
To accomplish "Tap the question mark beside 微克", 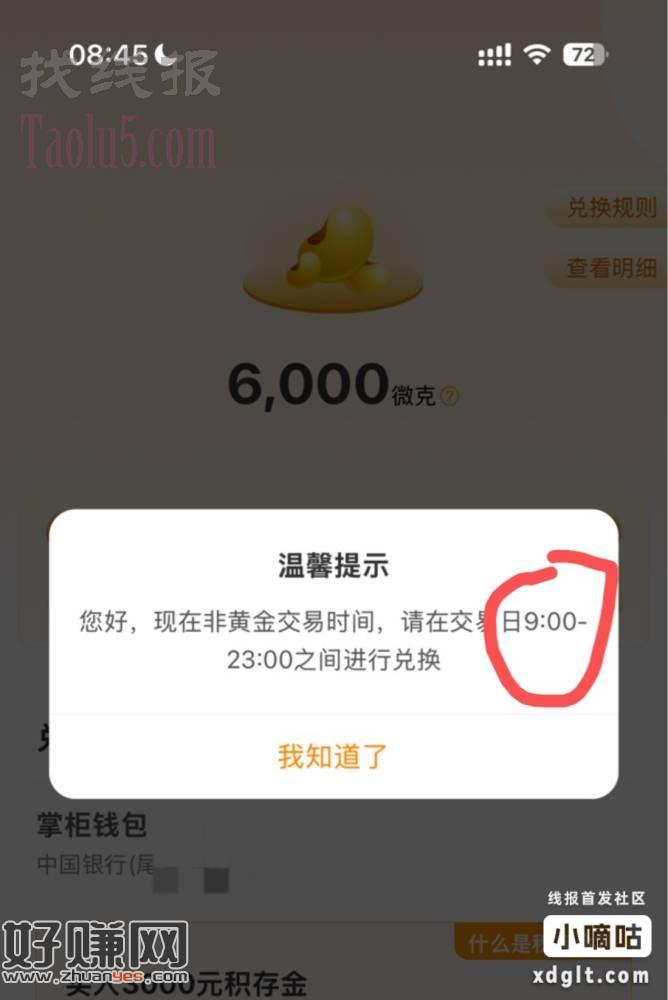I will (450, 397).
